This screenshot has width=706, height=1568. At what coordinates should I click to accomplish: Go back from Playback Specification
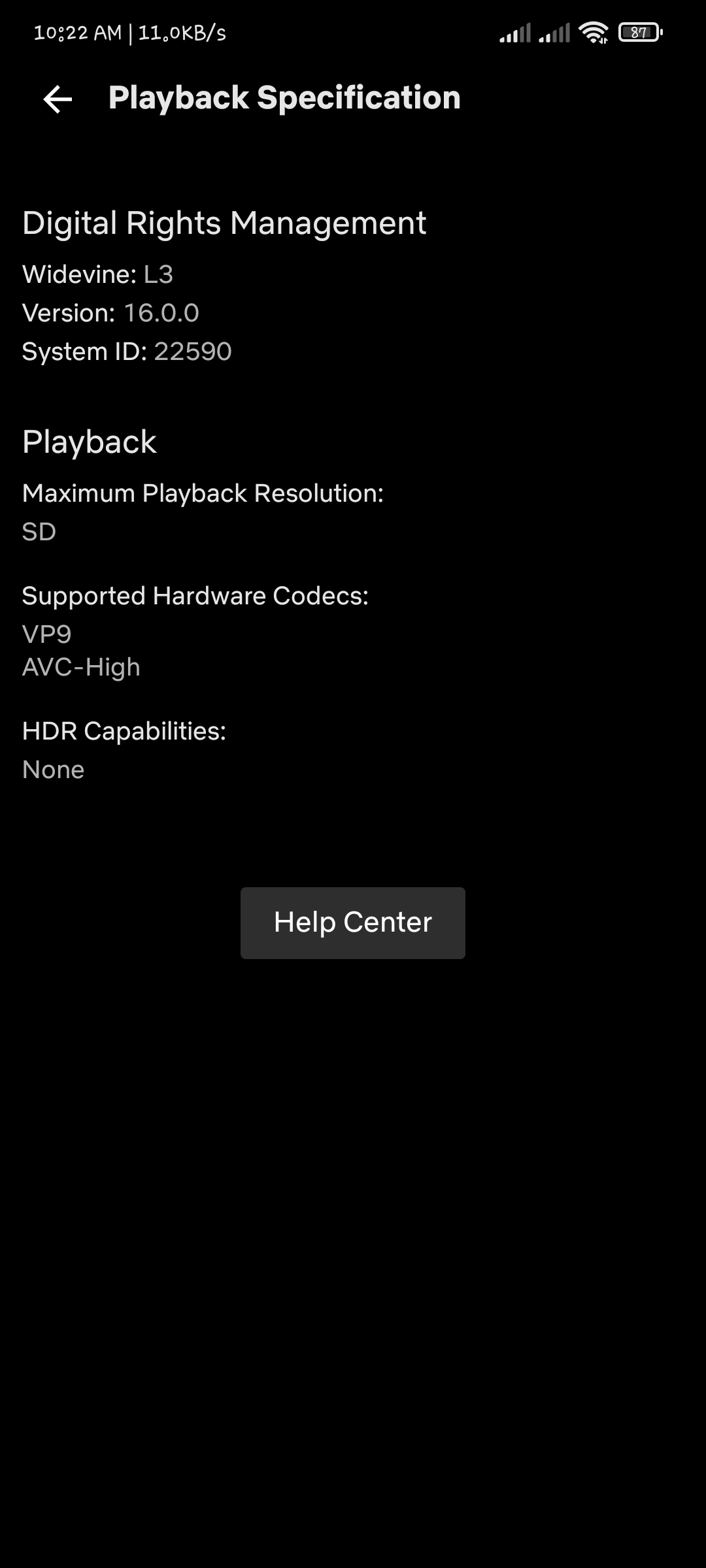point(58,99)
